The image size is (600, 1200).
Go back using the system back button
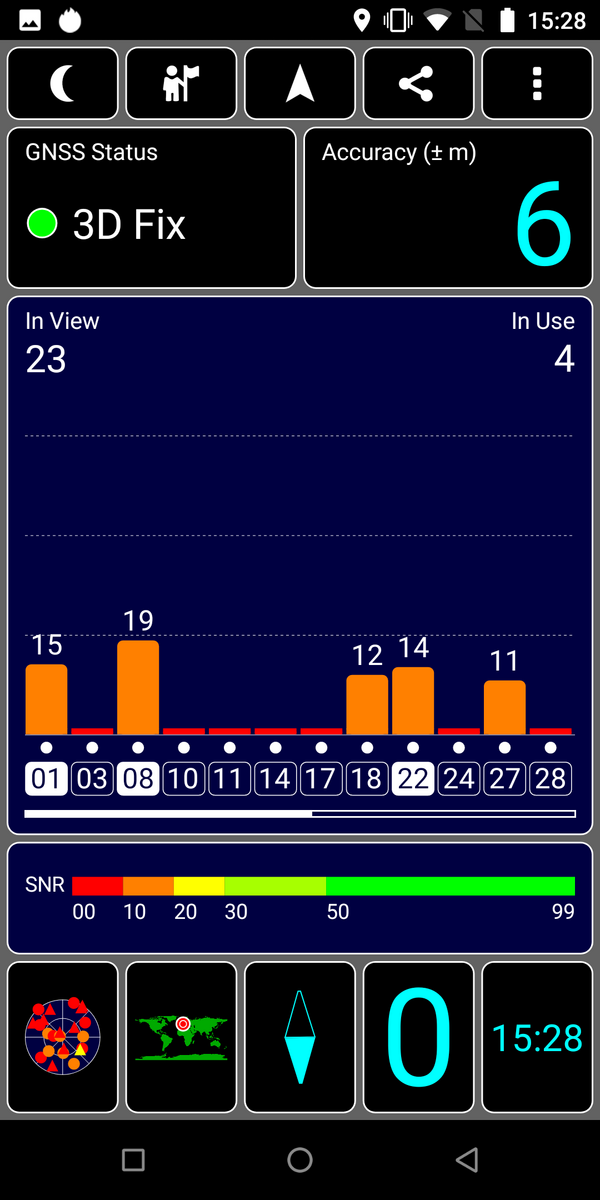pos(466,1160)
